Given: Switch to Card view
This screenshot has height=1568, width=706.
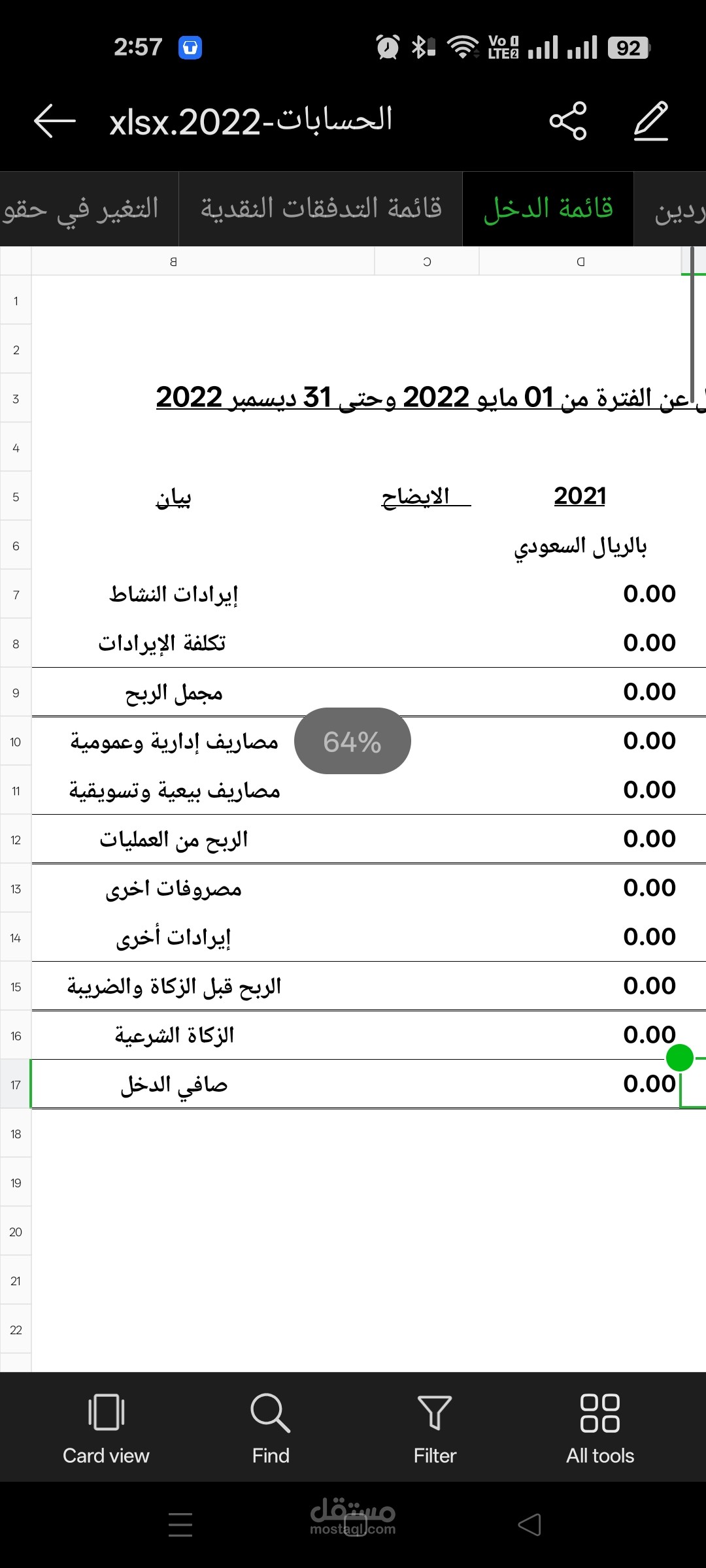Looking at the screenshot, I should (x=106, y=1428).
